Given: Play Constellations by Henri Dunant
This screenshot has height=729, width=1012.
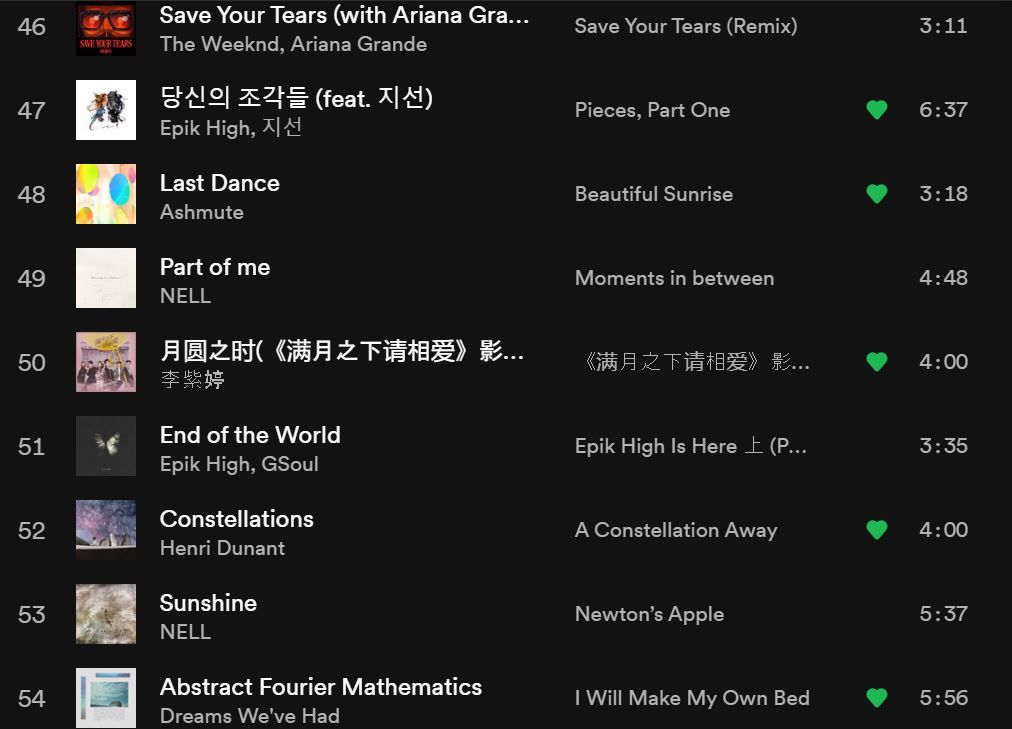Looking at the screenshot, I should pyautogui.click(x=31, y=530).
